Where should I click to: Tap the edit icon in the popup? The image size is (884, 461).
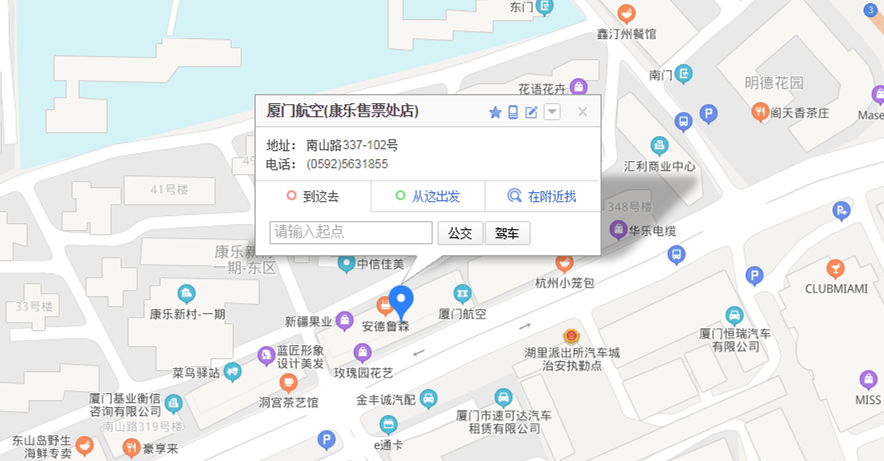pos(532,112)
